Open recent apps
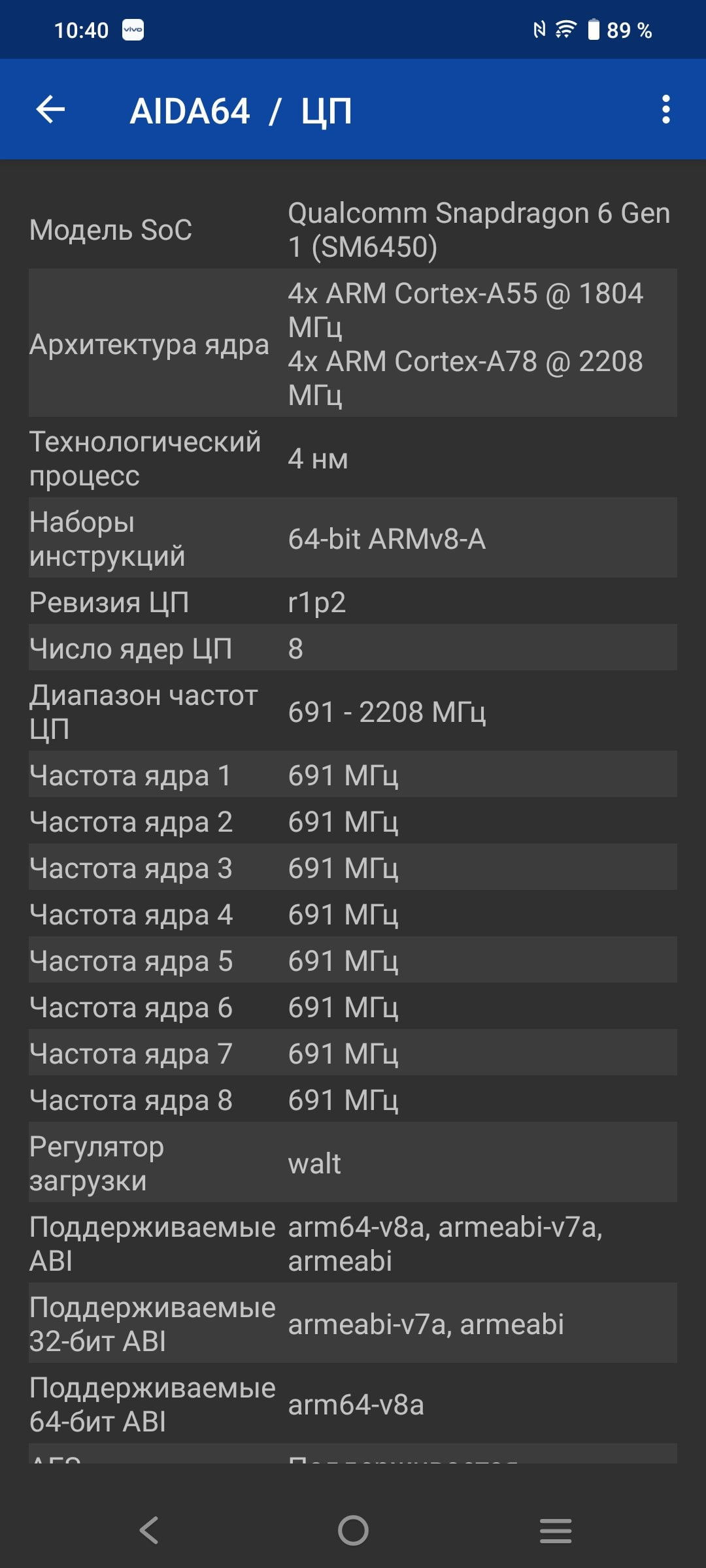The height and width of the screenshot is (1568, 706). (x=556, y=1530)
